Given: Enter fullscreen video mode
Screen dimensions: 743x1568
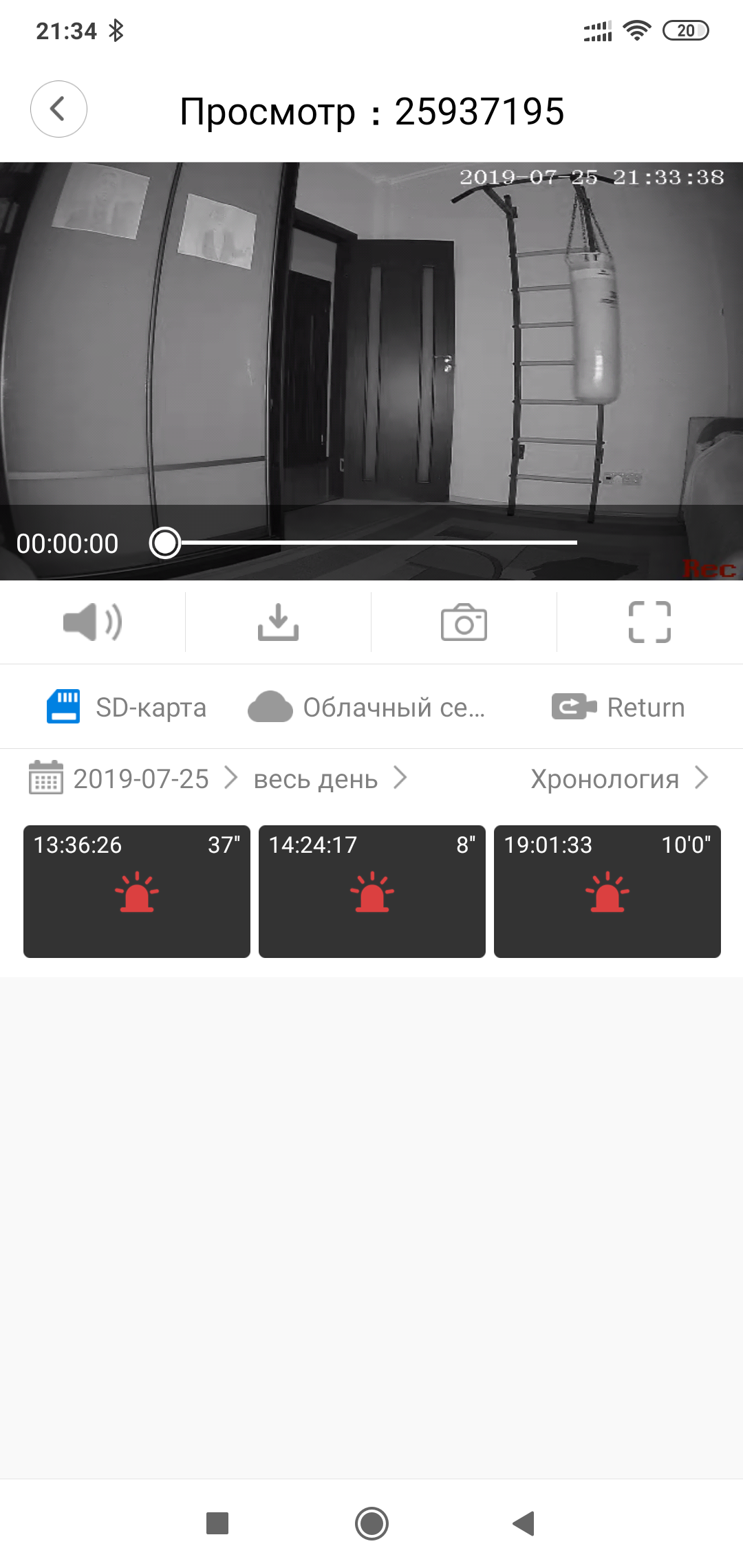Looking at the screenshot, I should click(x=649, y=622).
